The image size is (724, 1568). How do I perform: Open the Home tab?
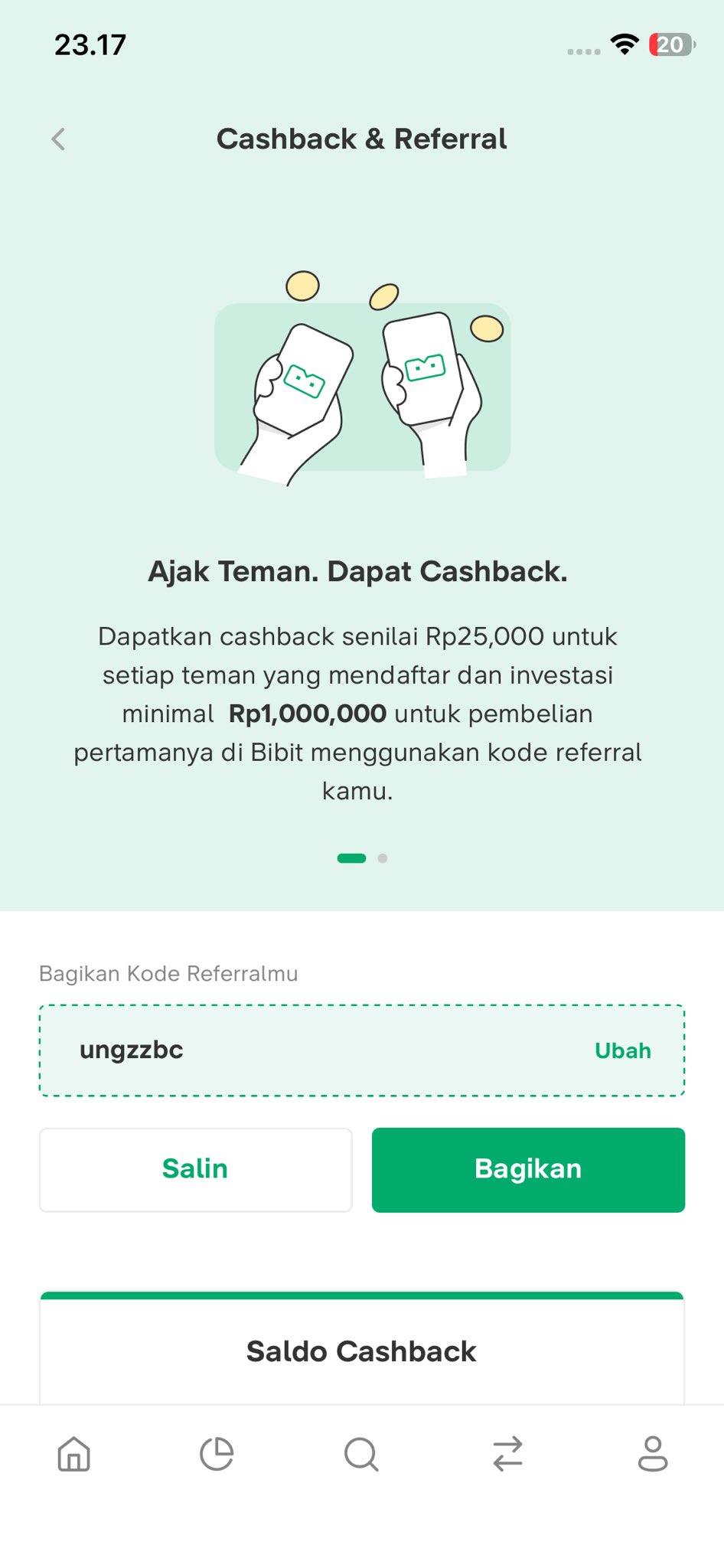73,1453
